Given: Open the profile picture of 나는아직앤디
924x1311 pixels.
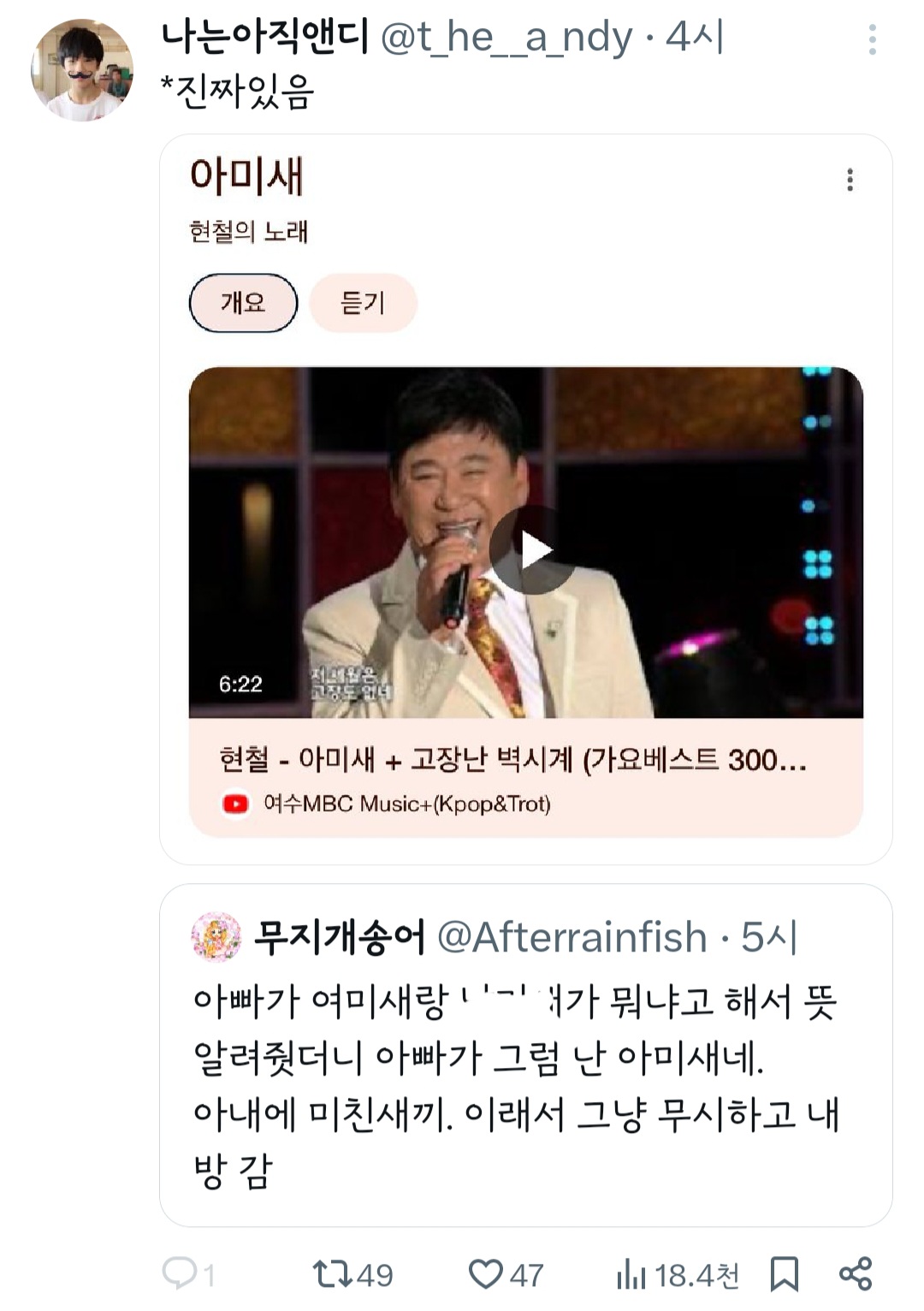Looking at the screenshot, I should click(x=81, y=70).
